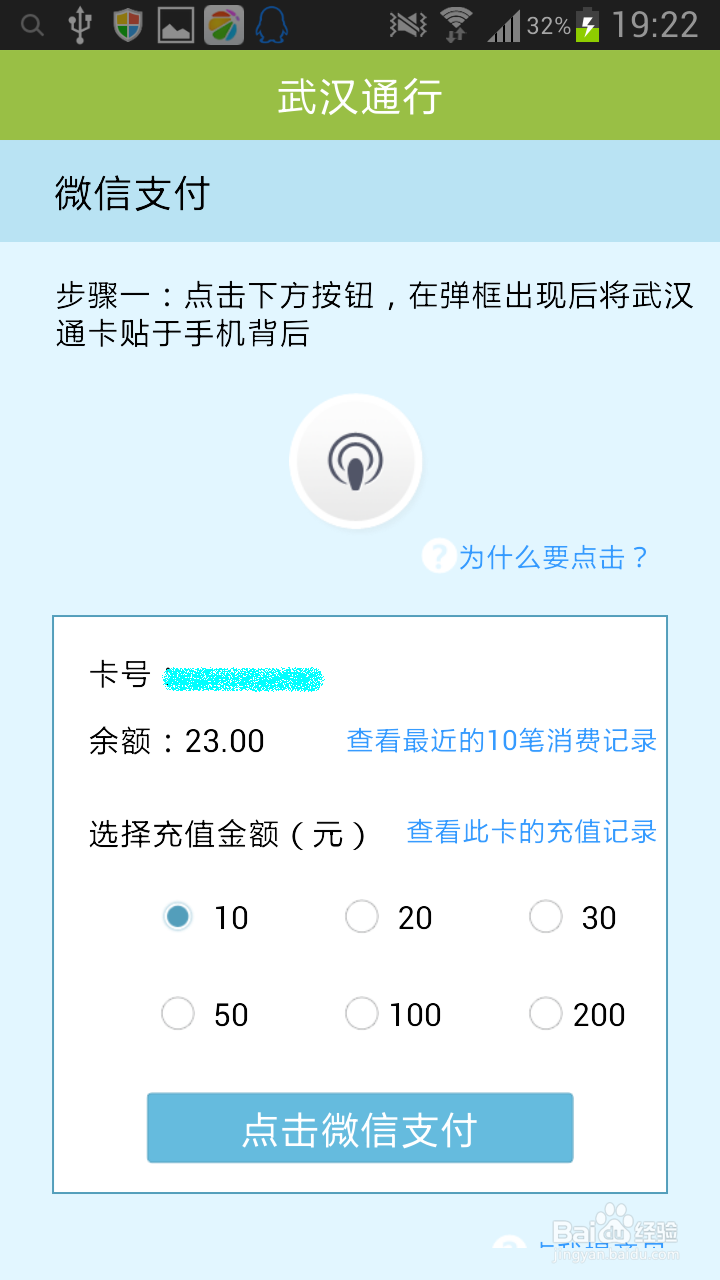Select the 10 yuan recharge amount
This screenshot has height=1280, width=720.
(206, 917)
